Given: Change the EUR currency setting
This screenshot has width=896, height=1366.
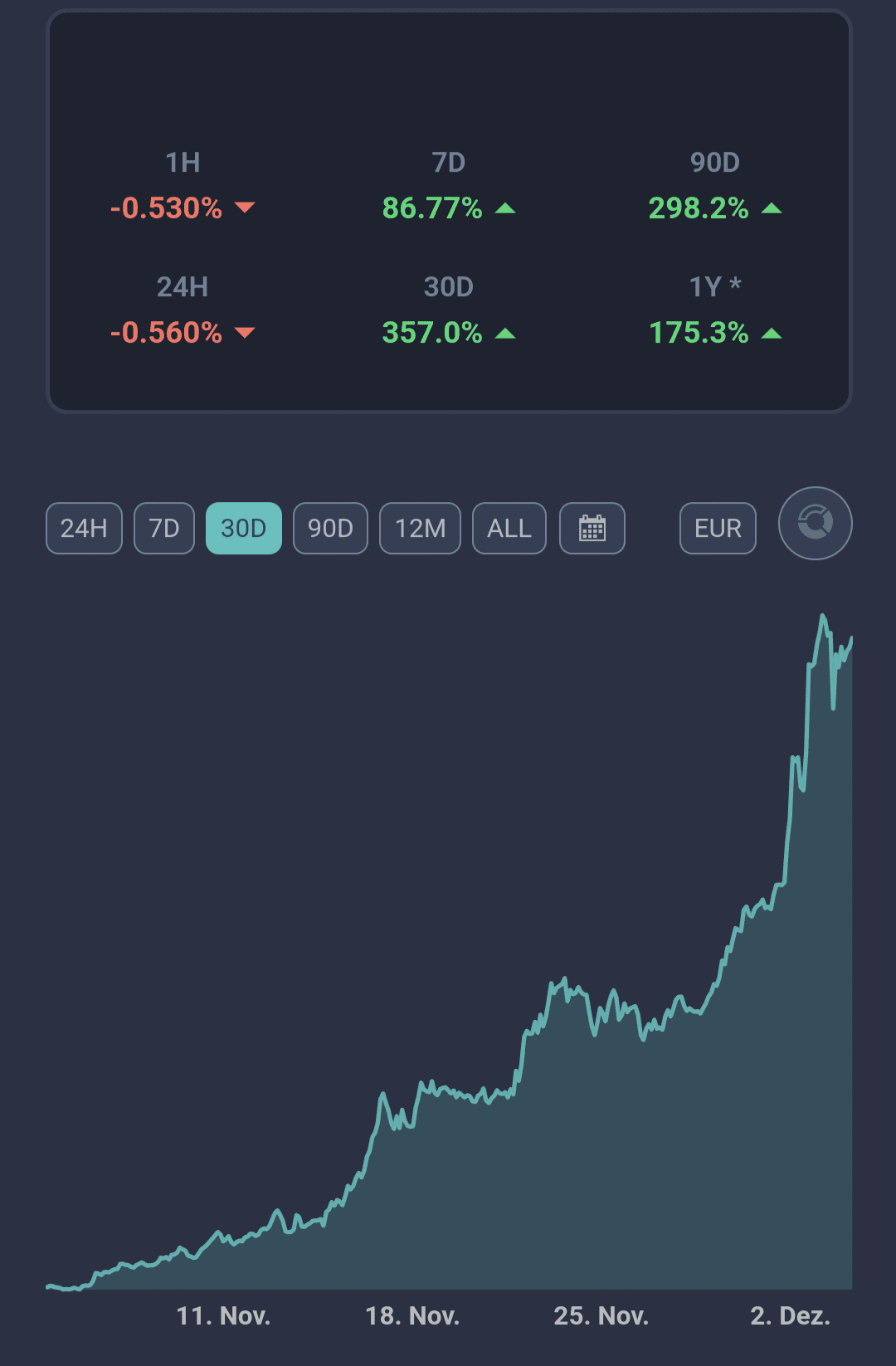Looking at the screenshot, I should point(718,528).
